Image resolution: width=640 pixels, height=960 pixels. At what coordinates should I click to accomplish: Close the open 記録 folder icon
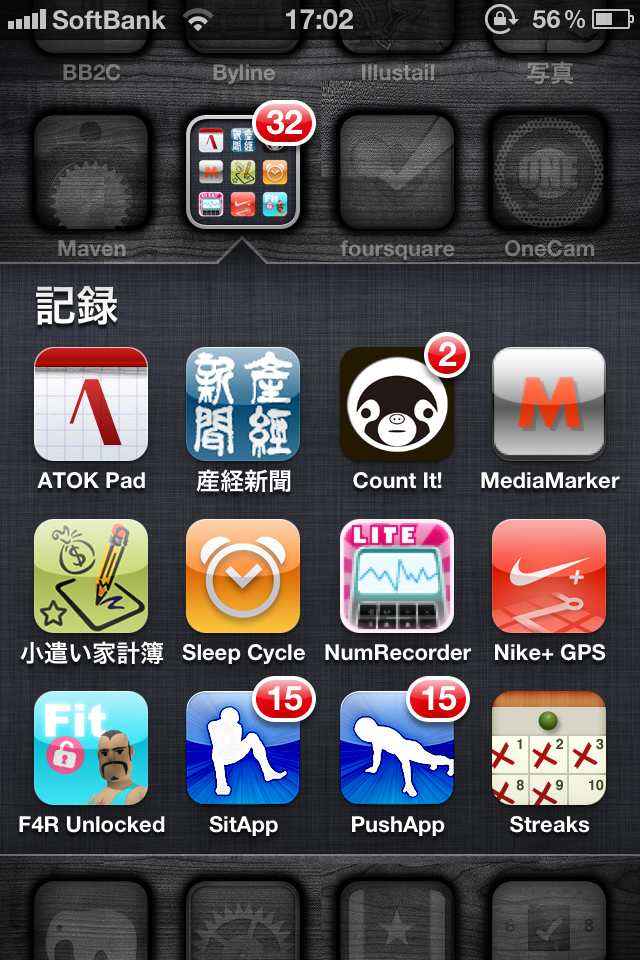[243, 172]
